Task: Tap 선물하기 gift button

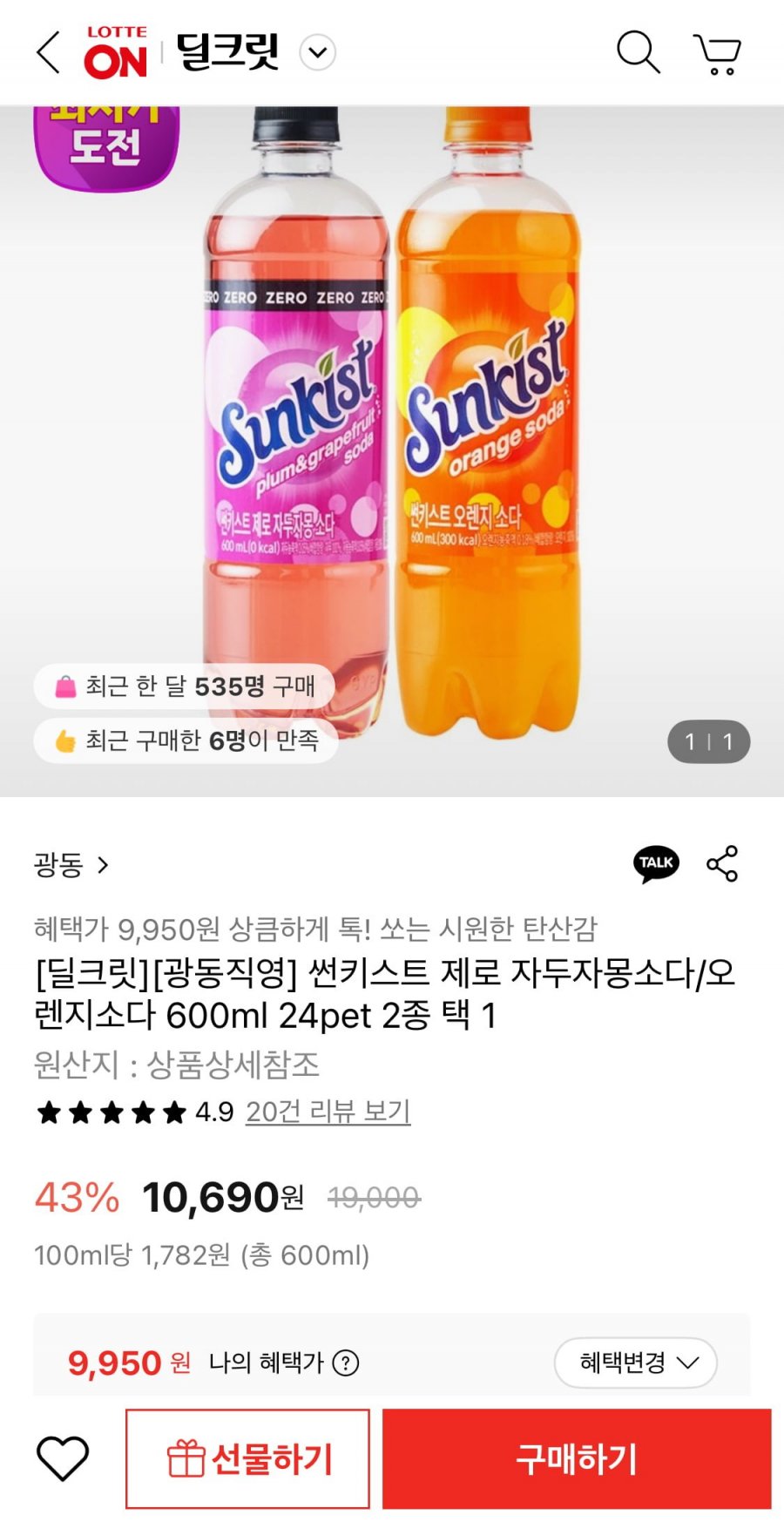Action: coord(247,1458)
